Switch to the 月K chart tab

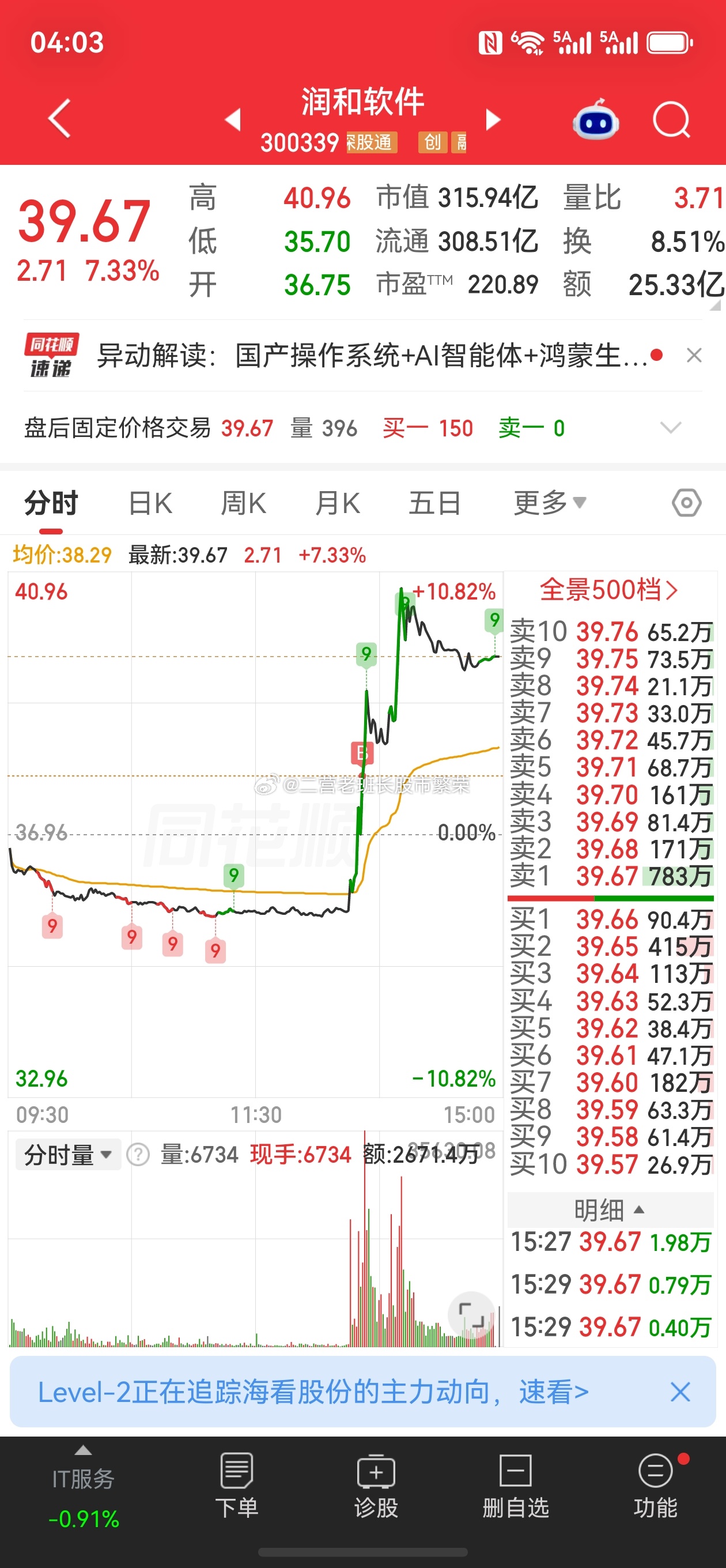coord(338,503)
